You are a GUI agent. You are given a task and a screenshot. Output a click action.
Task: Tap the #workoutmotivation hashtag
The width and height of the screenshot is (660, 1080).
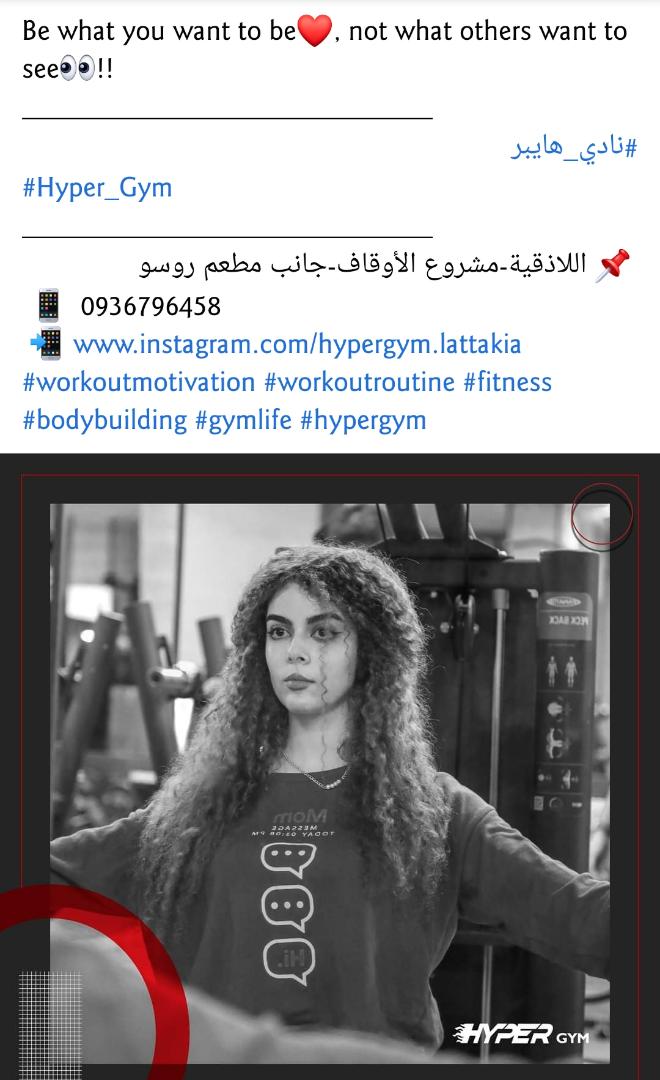(139, 382)
